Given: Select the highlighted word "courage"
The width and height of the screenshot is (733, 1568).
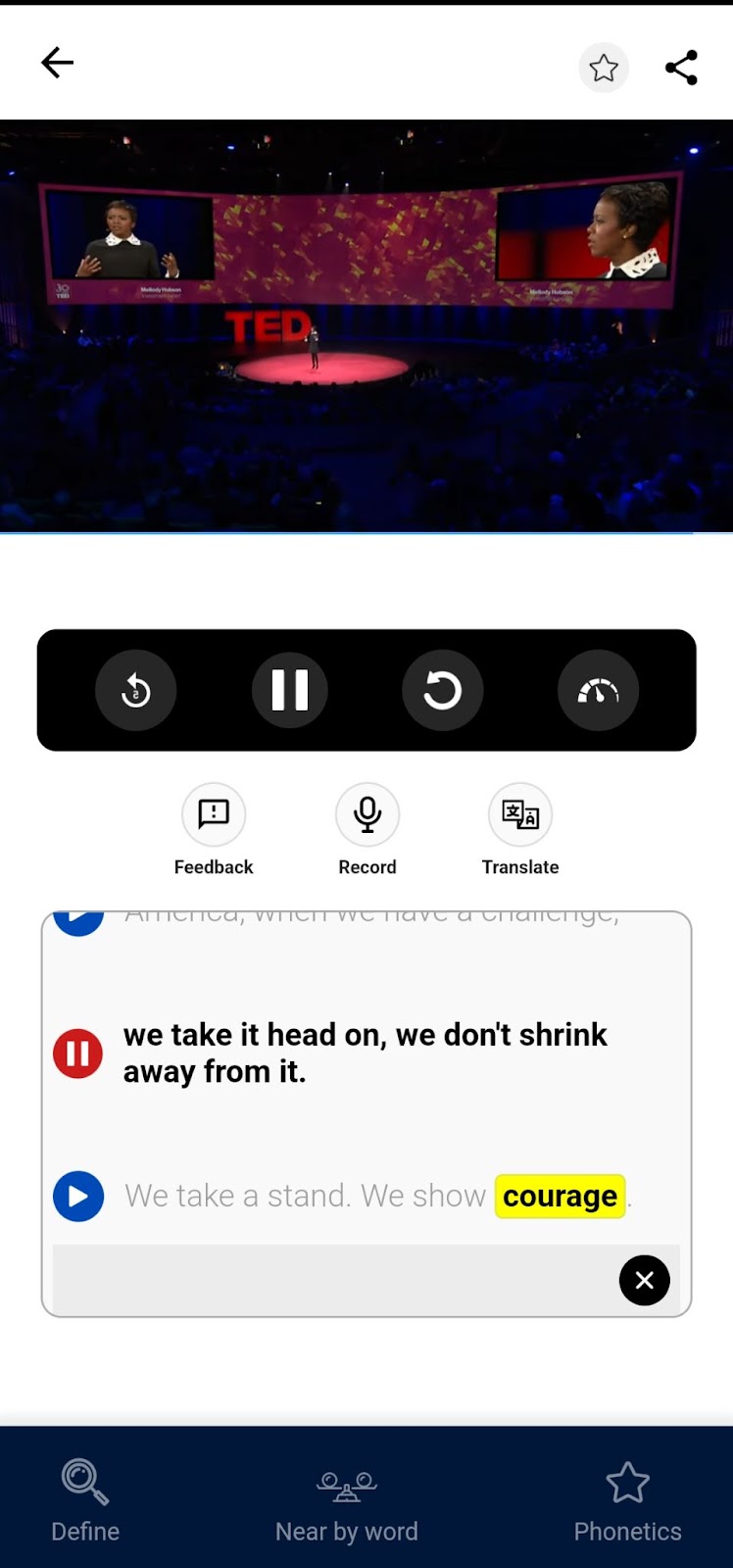Looking at the screenshot, I should point(560,1196).
